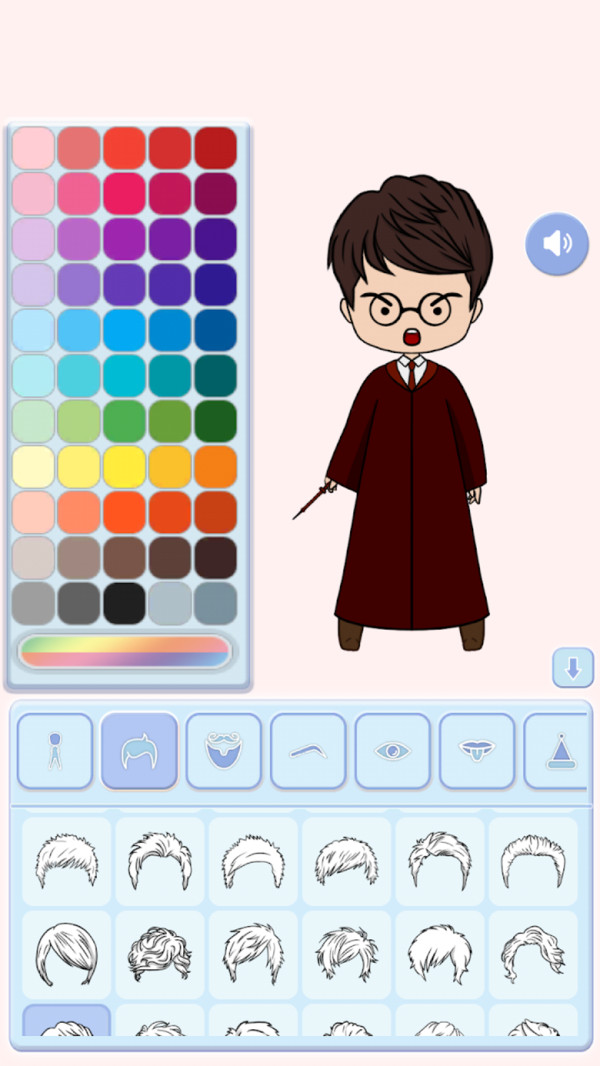
Task: Switch to the body category tab
Action: tap(55, 751)
